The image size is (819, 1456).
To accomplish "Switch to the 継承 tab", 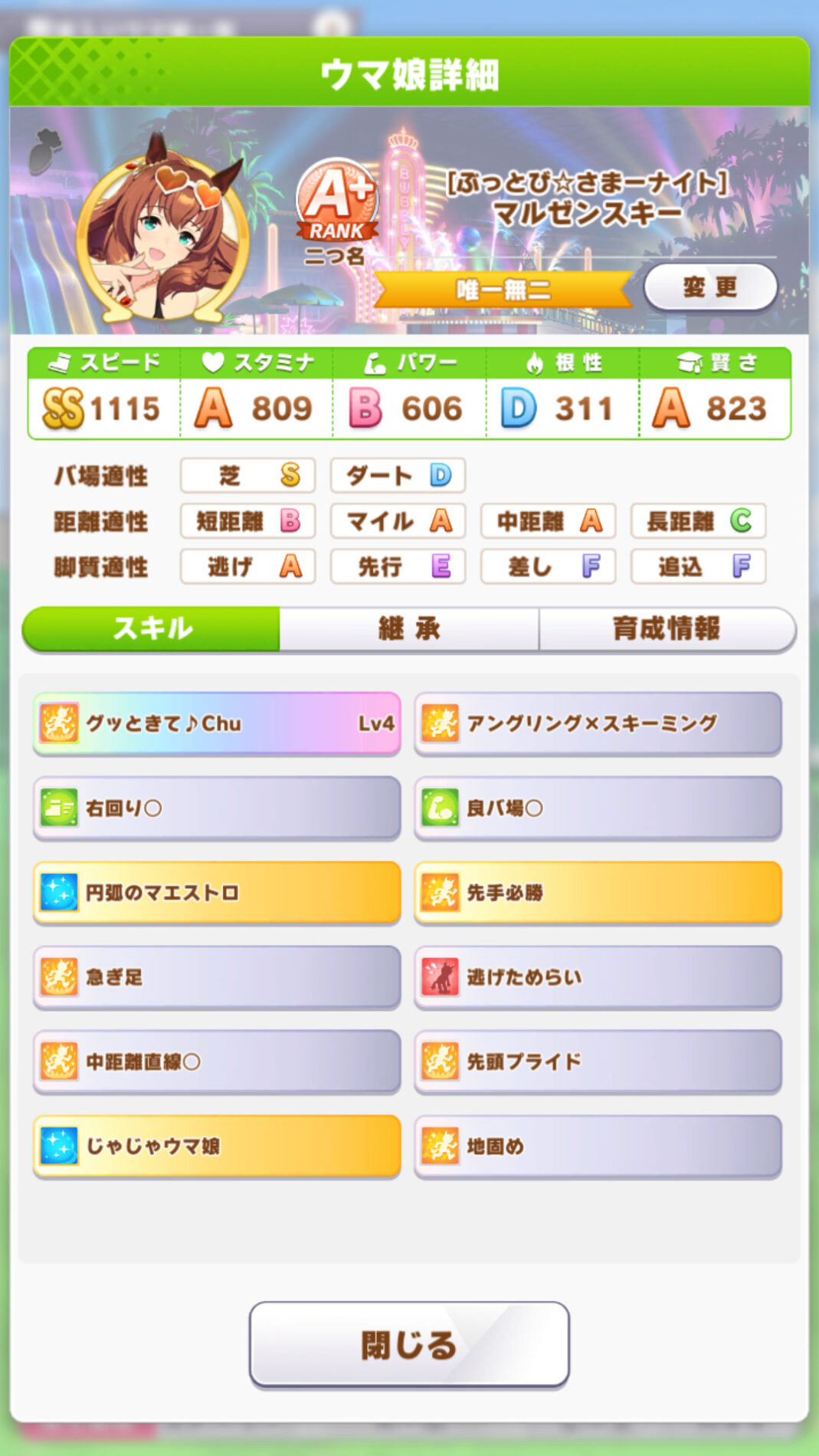I will click(409, 629).
